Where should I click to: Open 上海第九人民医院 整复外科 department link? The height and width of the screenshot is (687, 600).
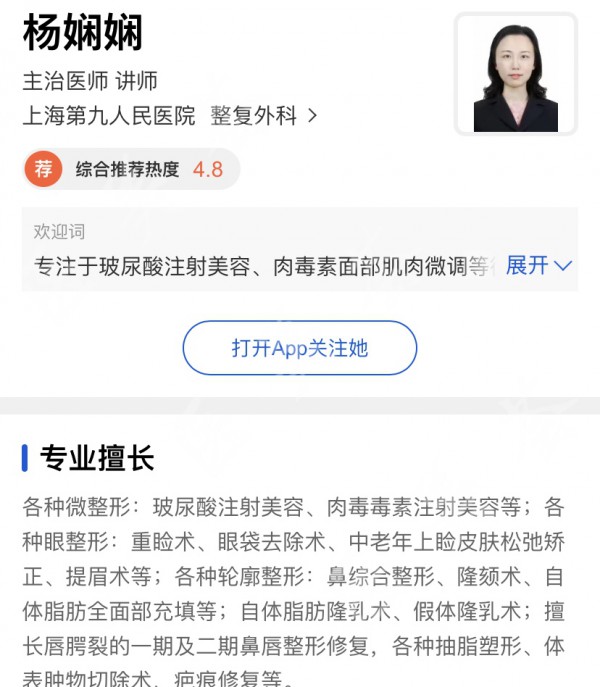170,116
